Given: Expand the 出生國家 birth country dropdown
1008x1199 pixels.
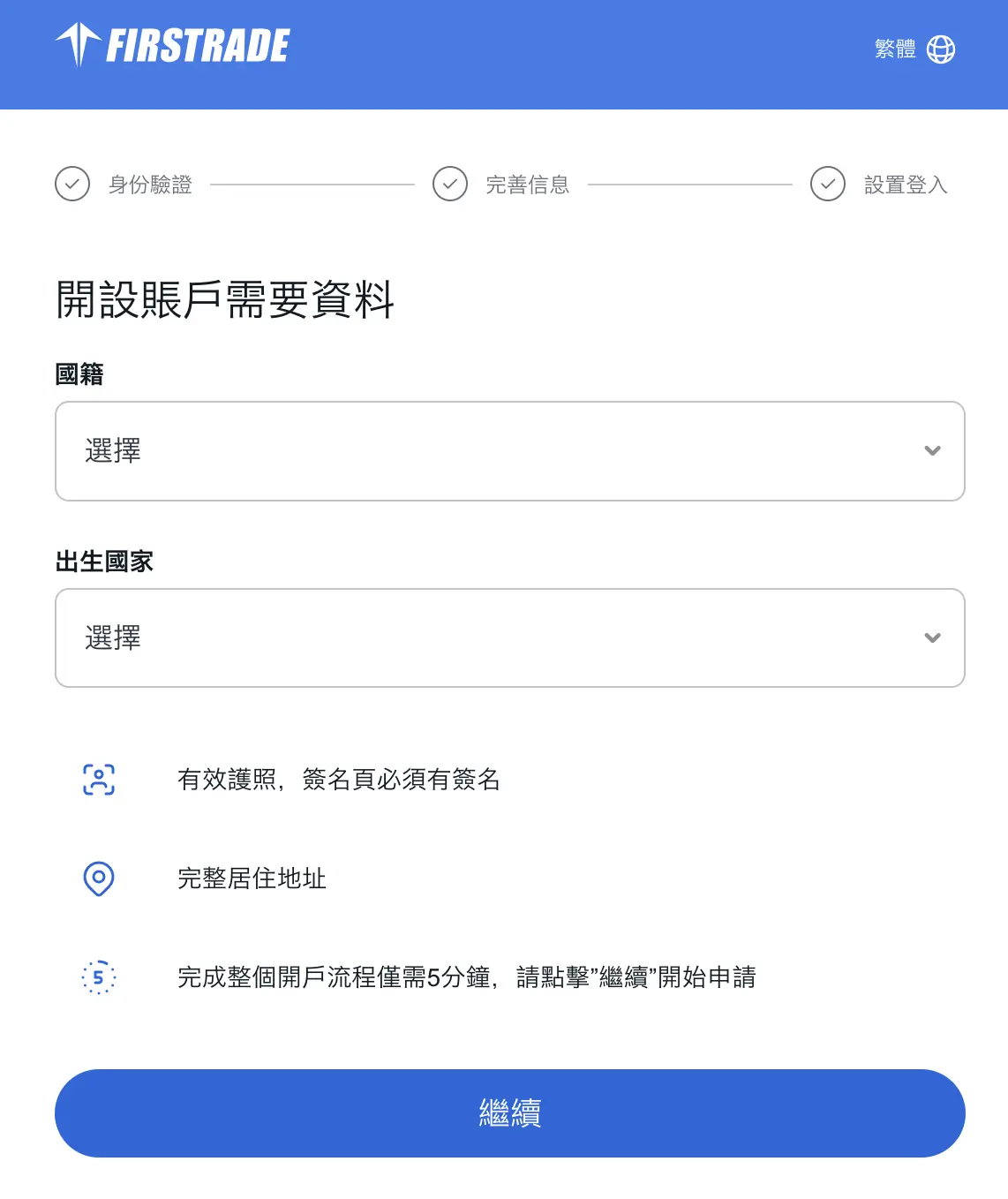Looking at the screenshot, I should 509,637.
